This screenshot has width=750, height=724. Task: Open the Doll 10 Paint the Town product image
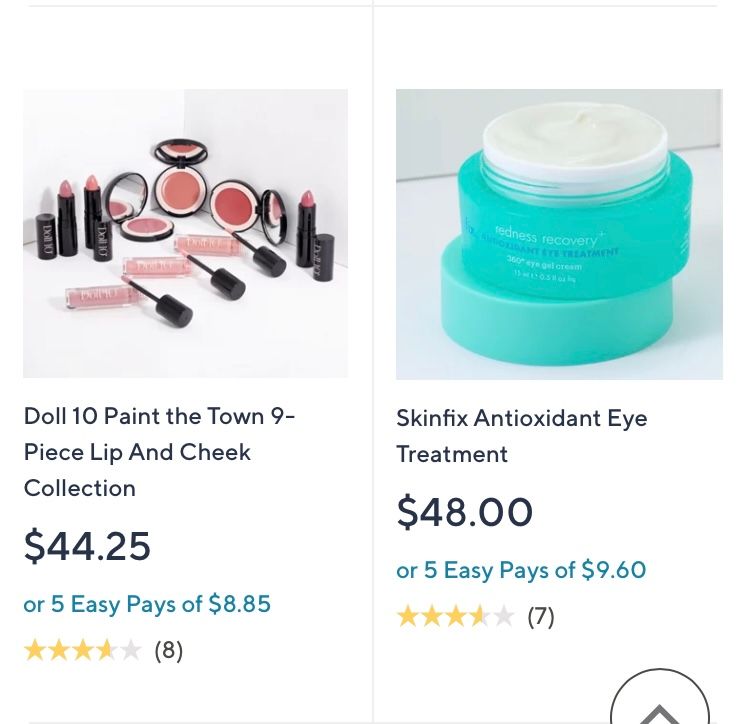(186, 233)
